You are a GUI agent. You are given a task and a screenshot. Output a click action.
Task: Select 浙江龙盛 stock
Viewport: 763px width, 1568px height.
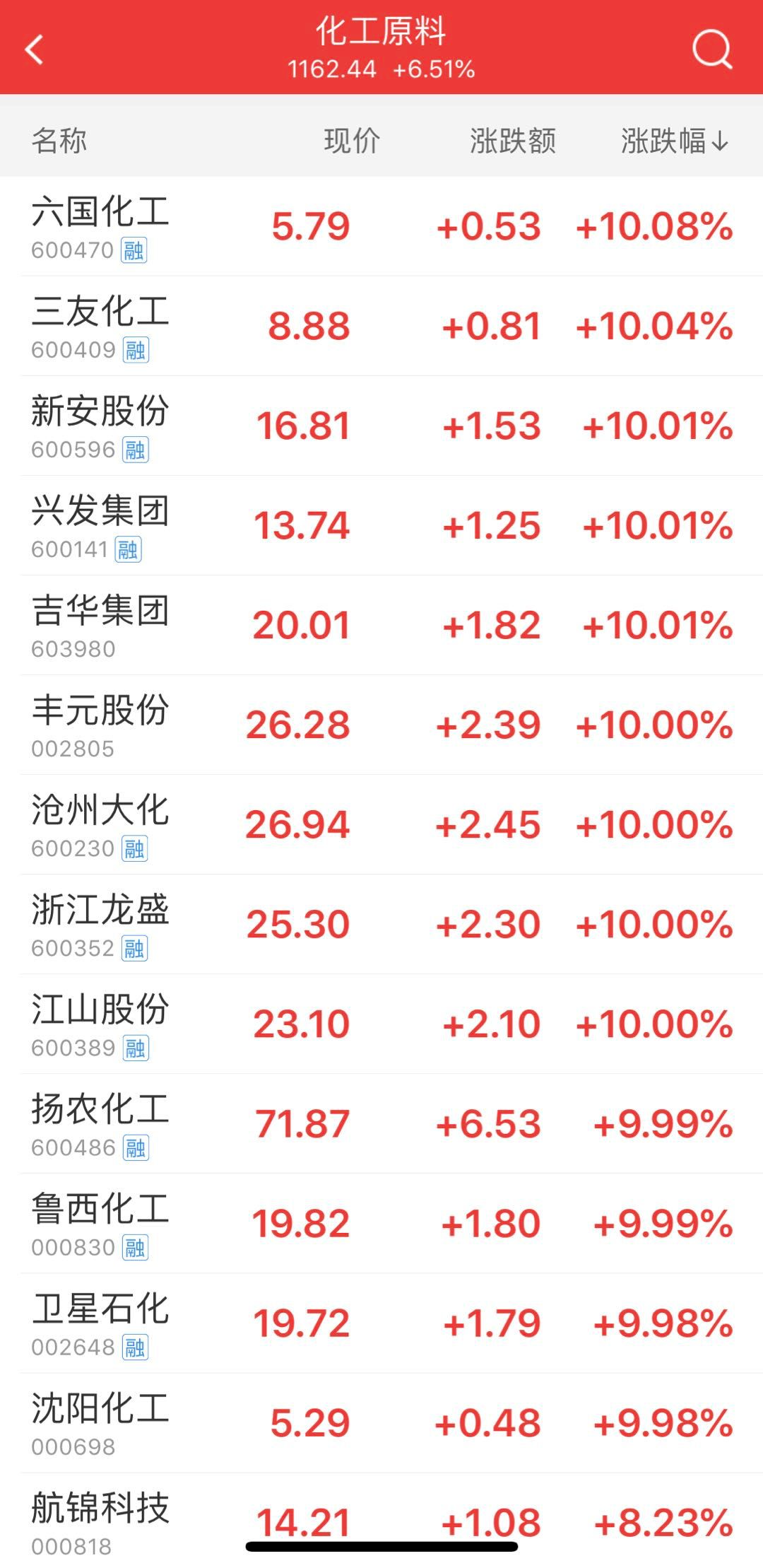381,924
